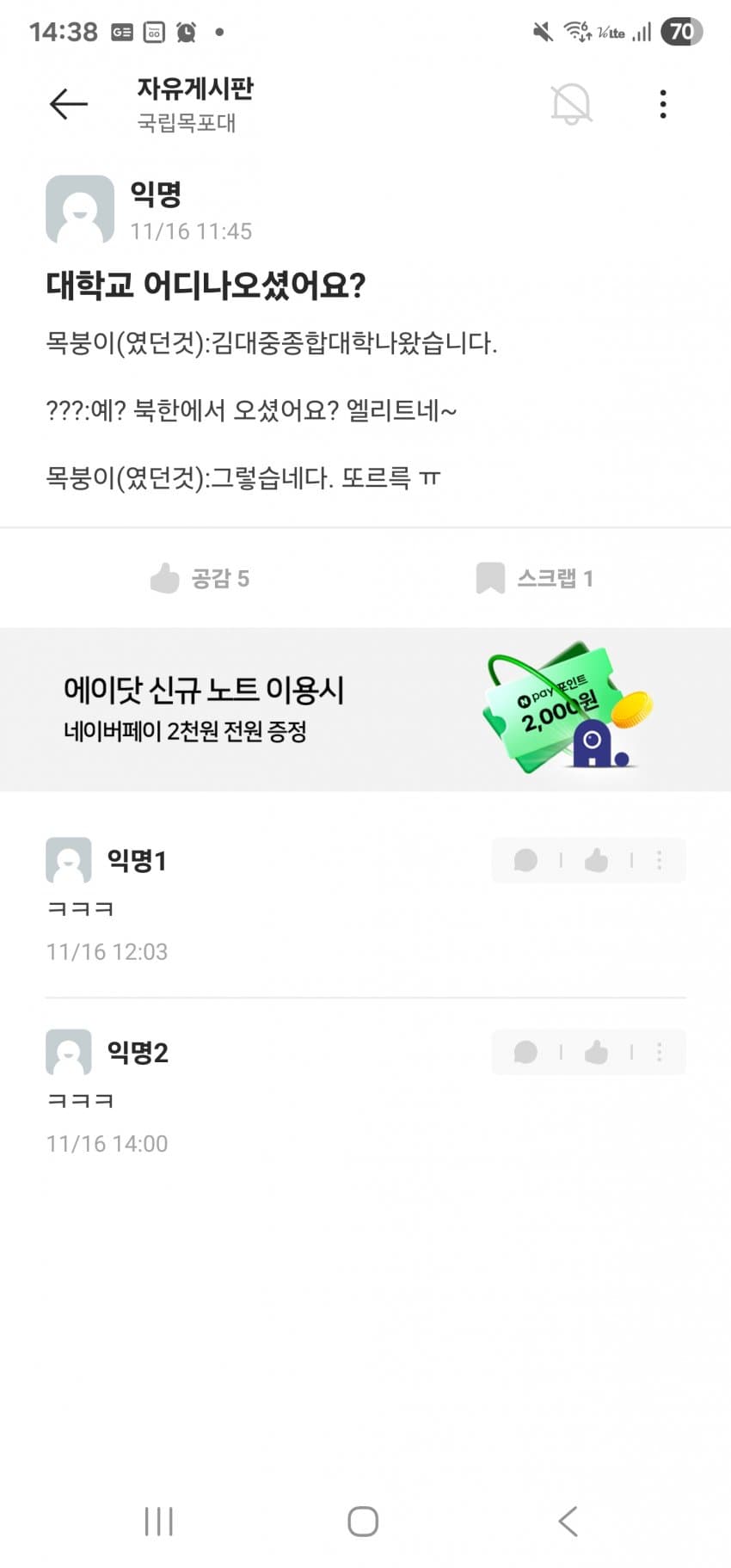Viewport: 731px width, 1568px height.
Task: Open the overflow menu in the app bar
Action: coord(662,104)
